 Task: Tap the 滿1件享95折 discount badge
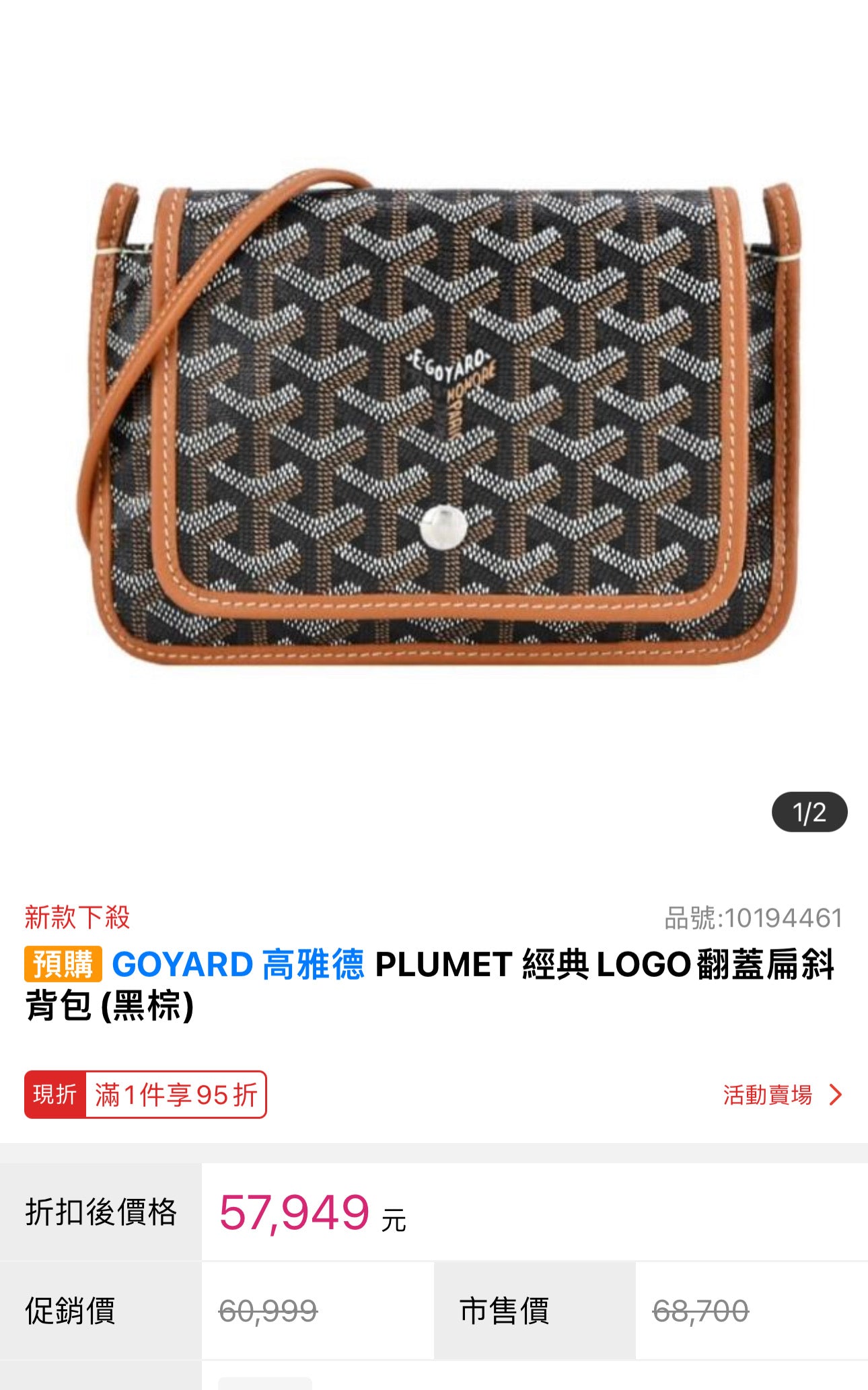tap(146, 1095)
